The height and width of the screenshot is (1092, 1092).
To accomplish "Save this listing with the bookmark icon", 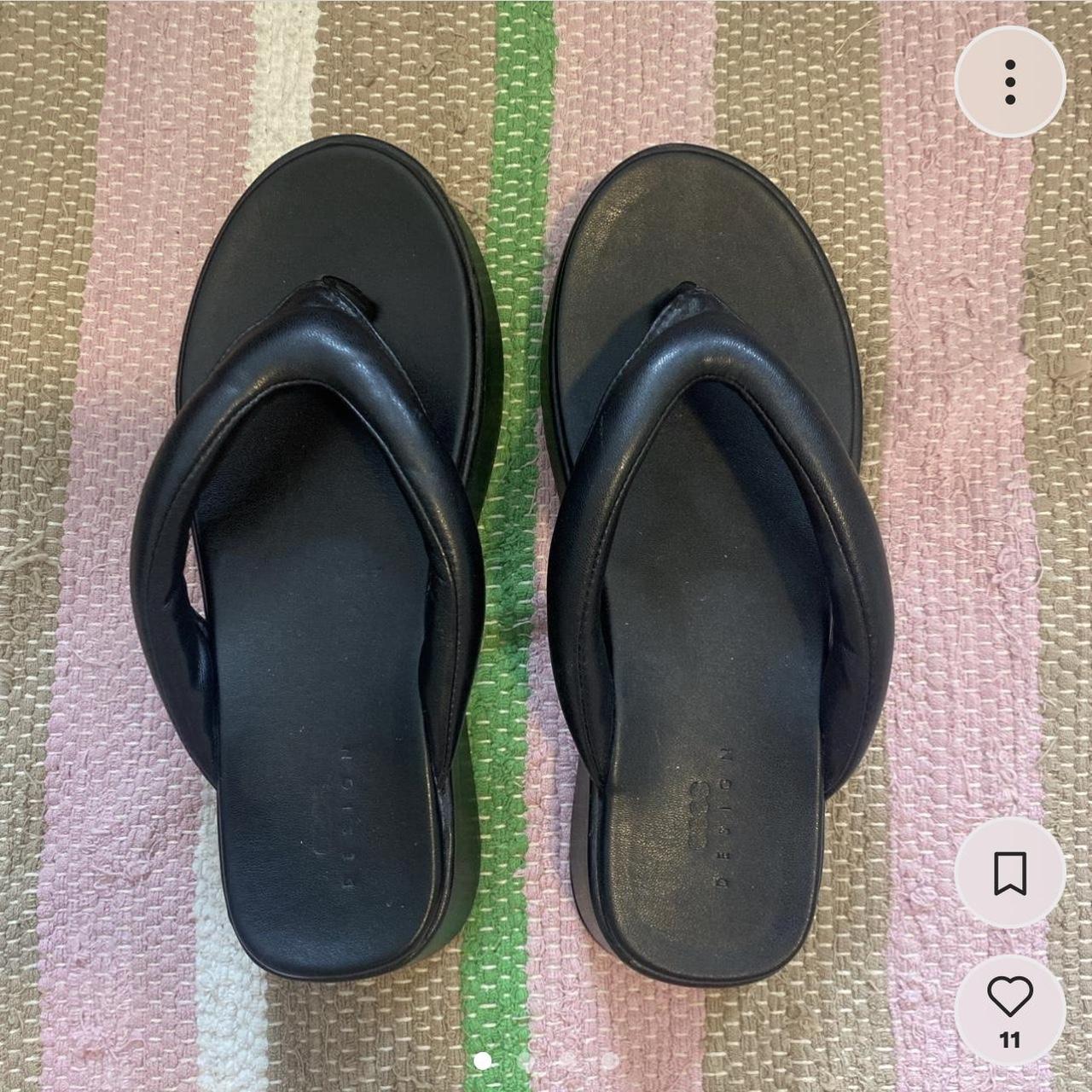I will [1010, 873].
